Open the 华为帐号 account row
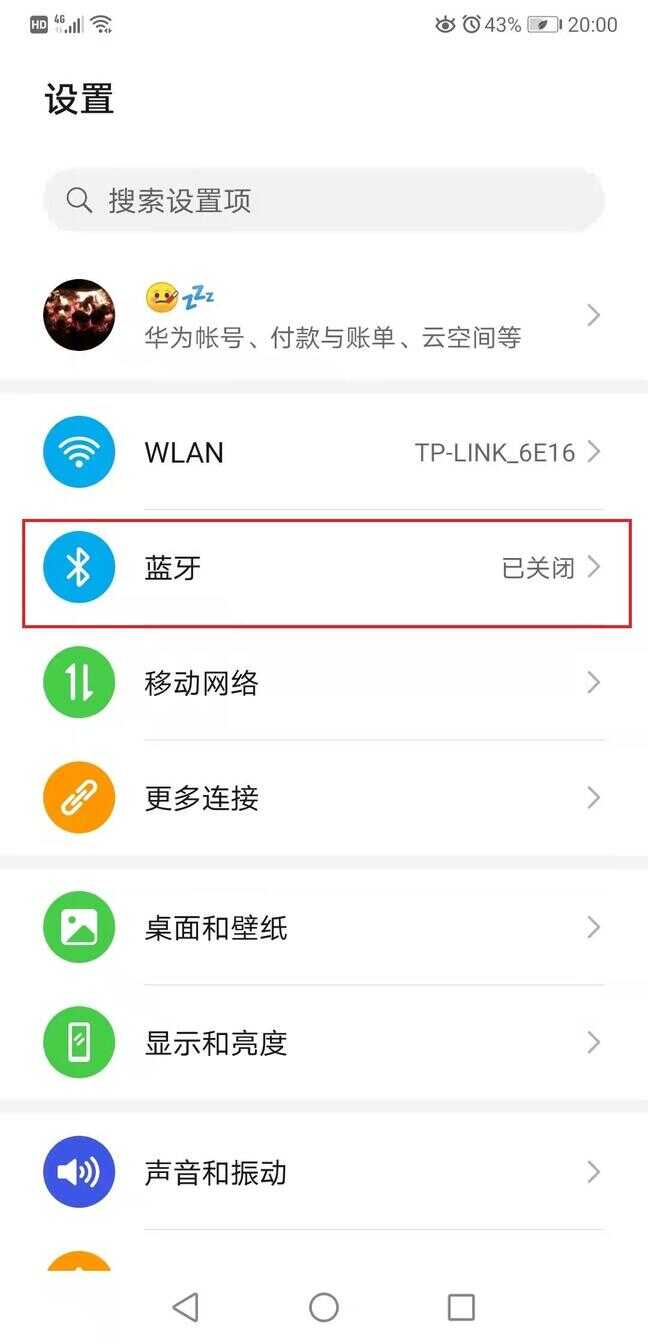 [324, 316]
